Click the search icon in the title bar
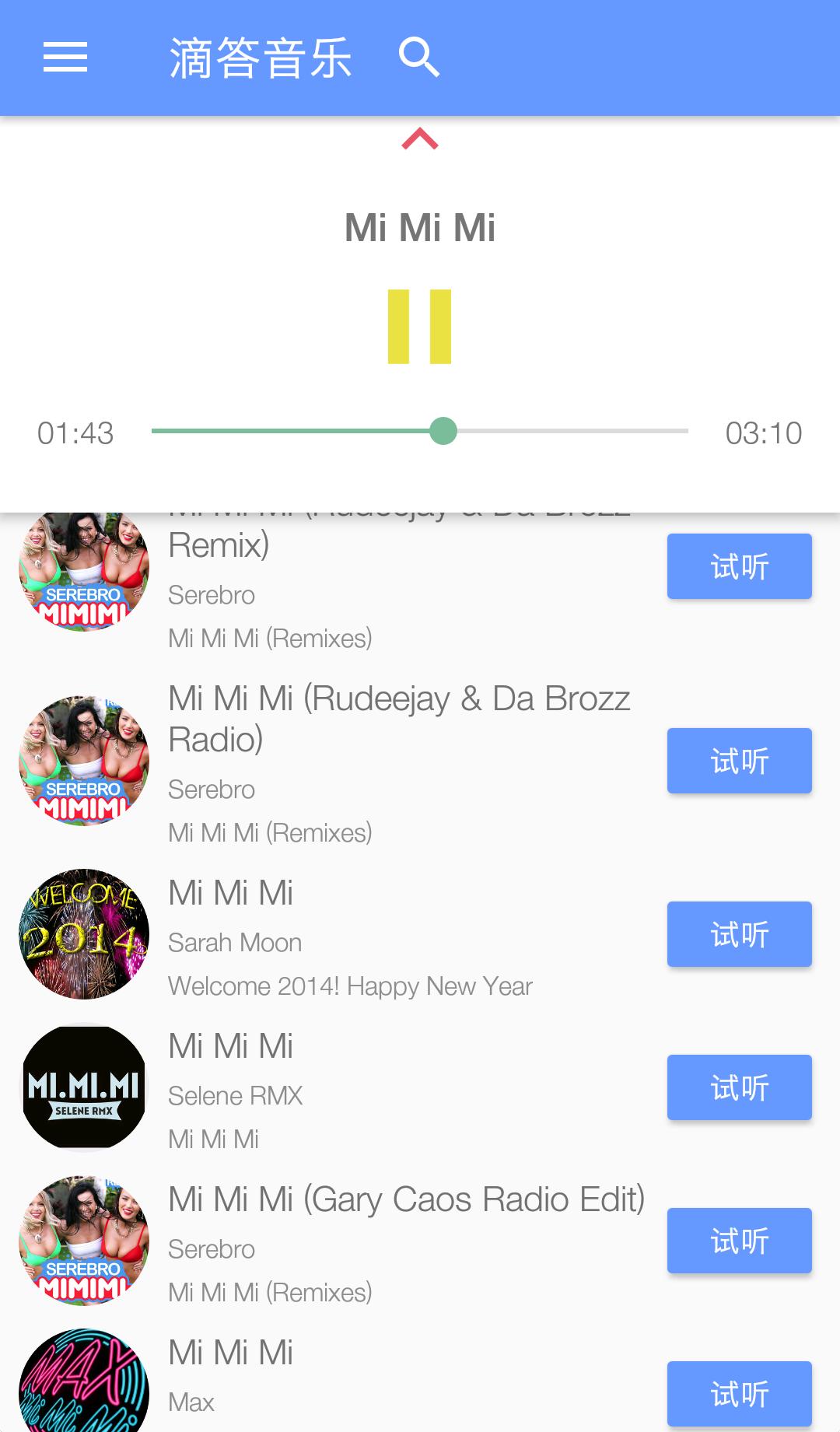Image resolution: width=840 pixels, height=1432 pixels. coord(418,57)
